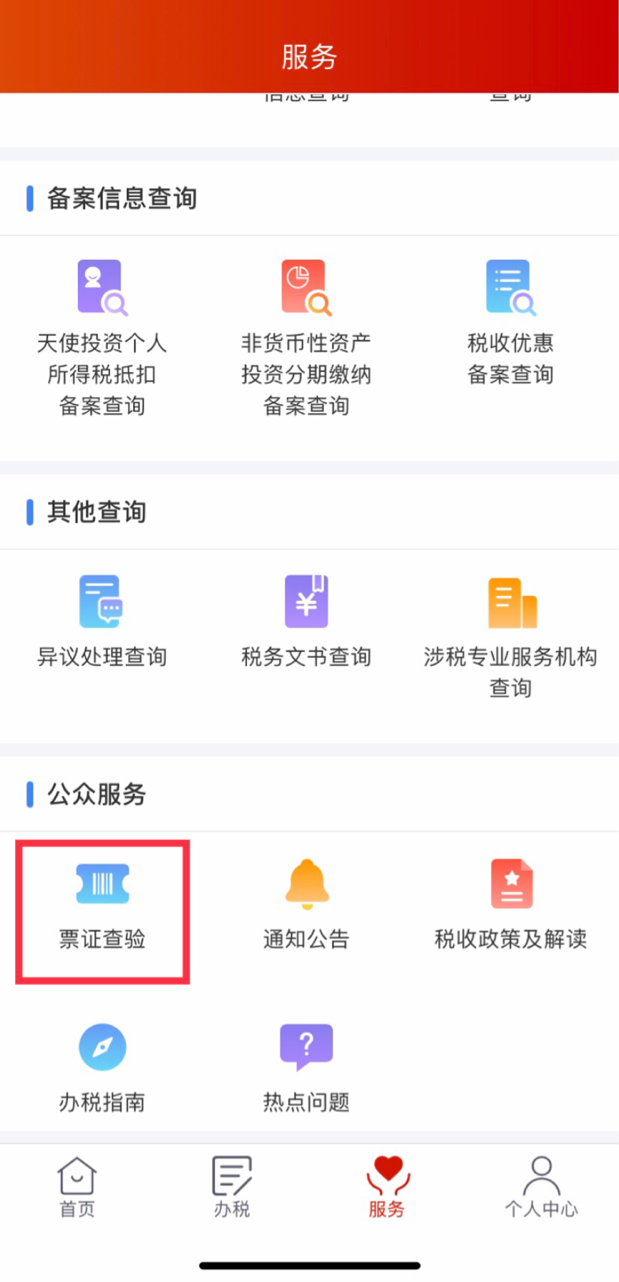
Task: Go to 个人中心 tab
Action: [541, 1188]
